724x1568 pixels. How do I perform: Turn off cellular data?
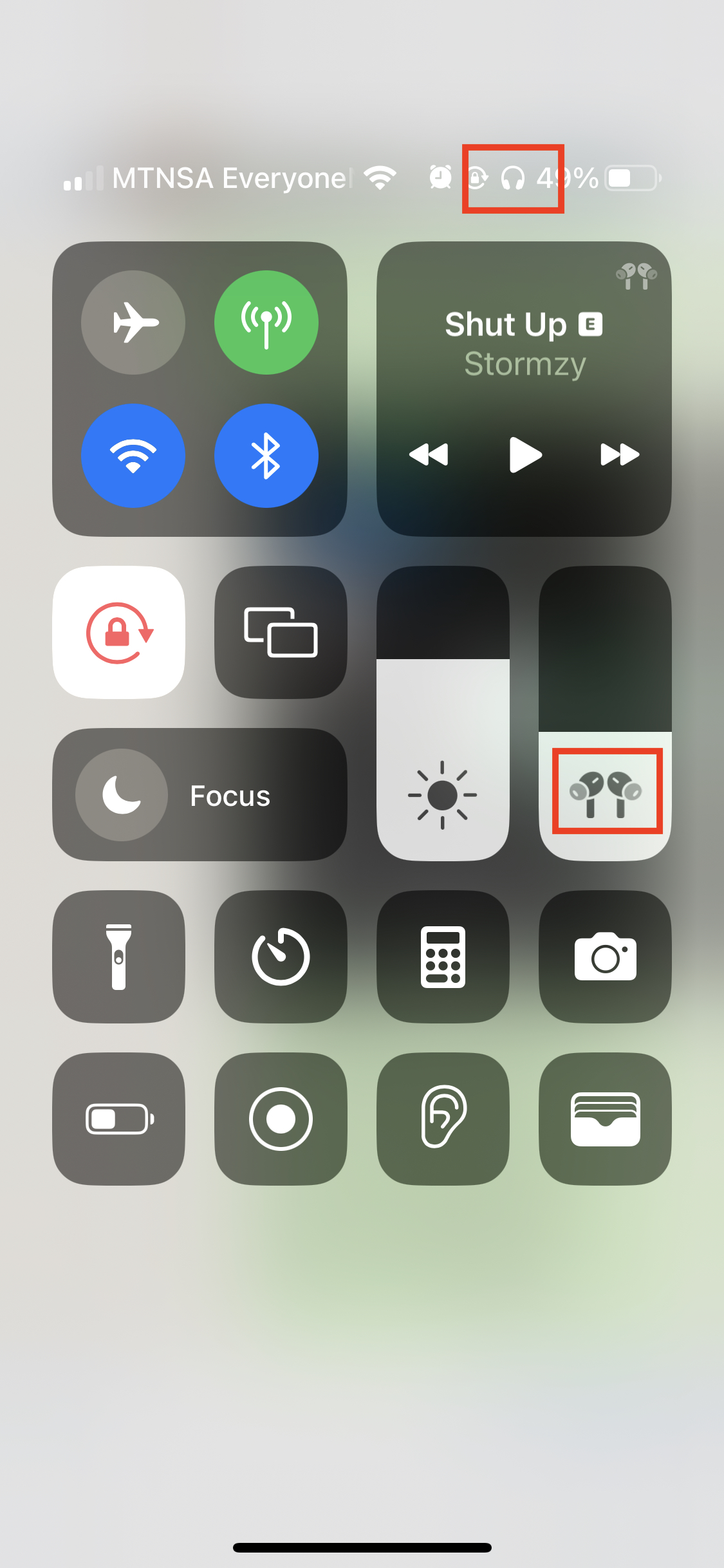[x=266, y=322]
